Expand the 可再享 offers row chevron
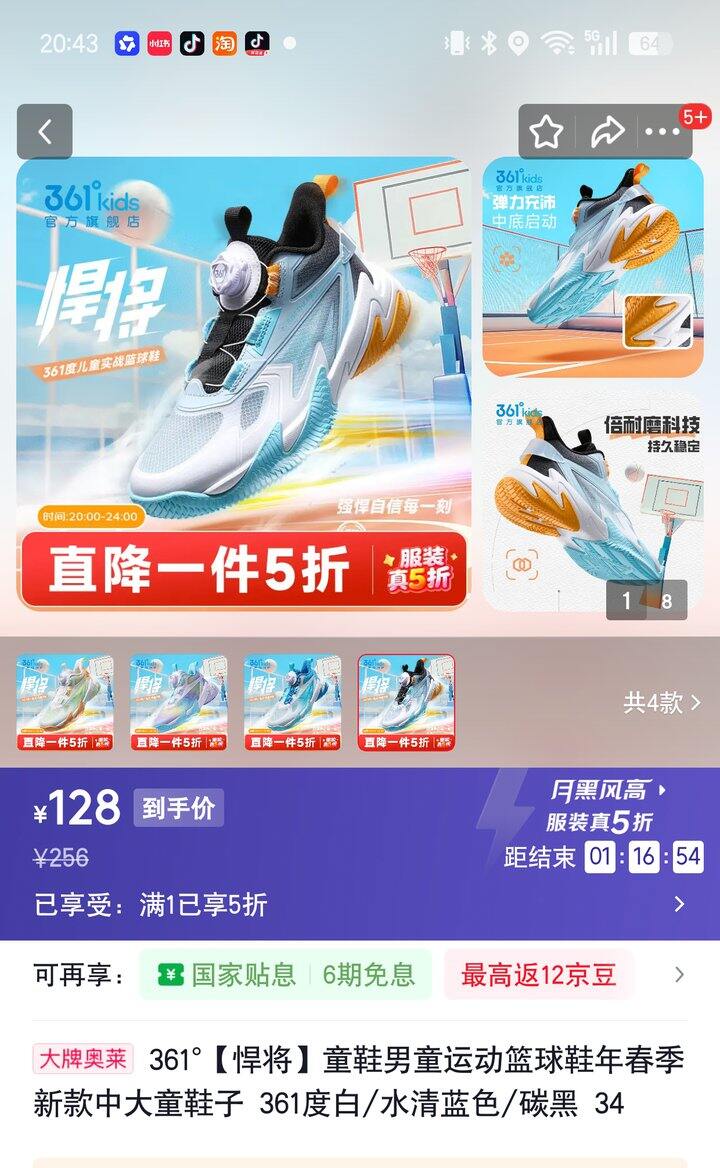This screenshot has width=720, height=1168. click(678, 974)
